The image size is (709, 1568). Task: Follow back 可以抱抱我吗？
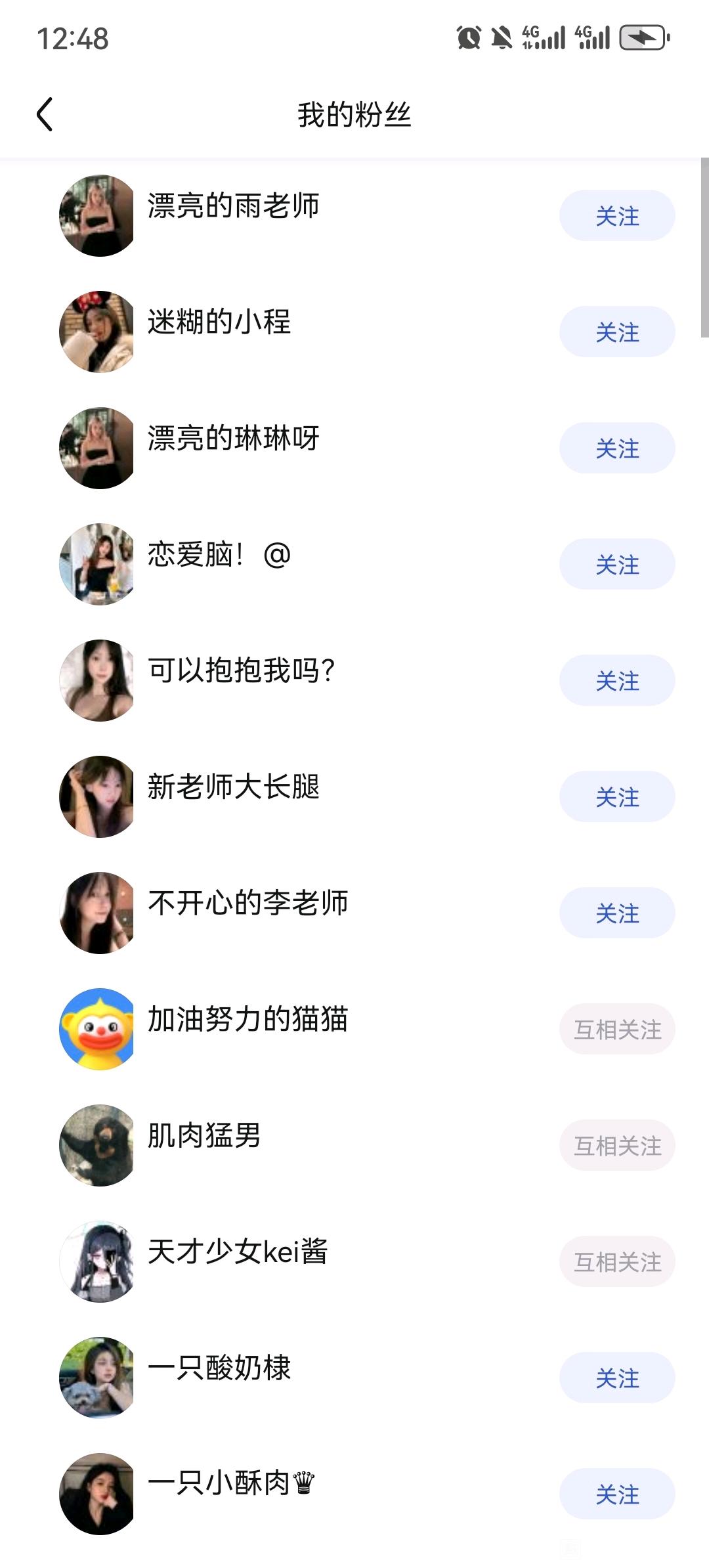point(617,681)
